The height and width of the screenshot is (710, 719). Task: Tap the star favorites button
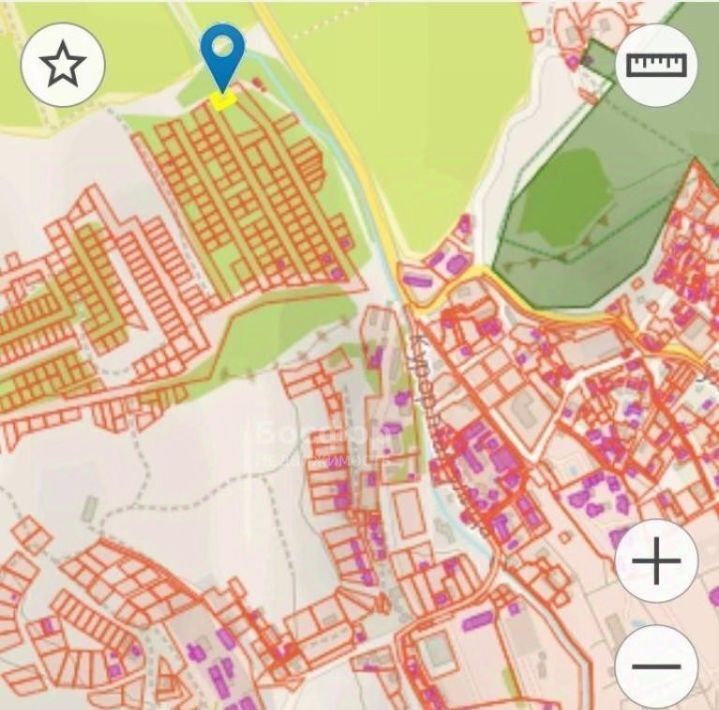point(62,64)
